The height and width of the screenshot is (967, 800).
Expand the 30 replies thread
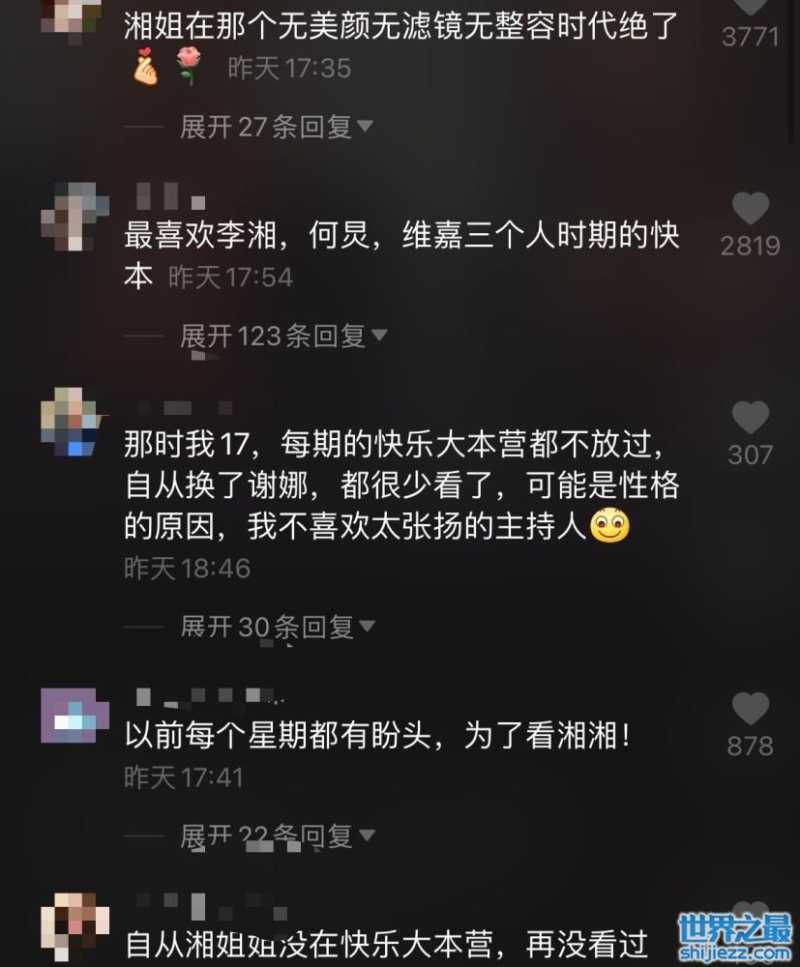[277, 627]
